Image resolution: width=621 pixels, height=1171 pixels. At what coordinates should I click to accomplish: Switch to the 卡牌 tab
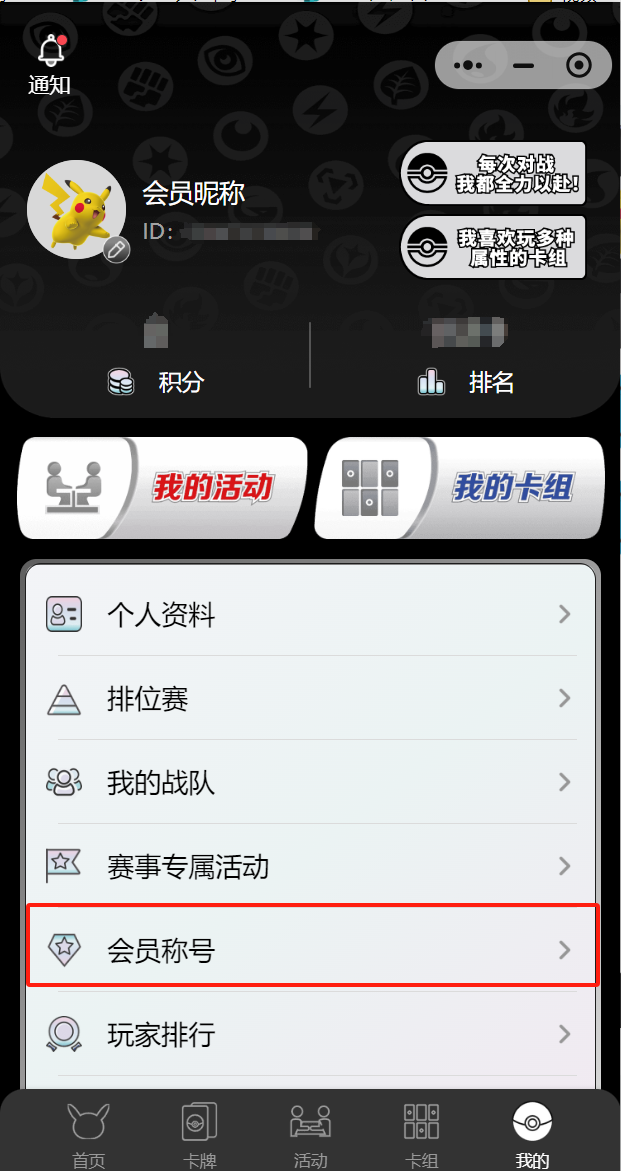tap(200, 1134)
